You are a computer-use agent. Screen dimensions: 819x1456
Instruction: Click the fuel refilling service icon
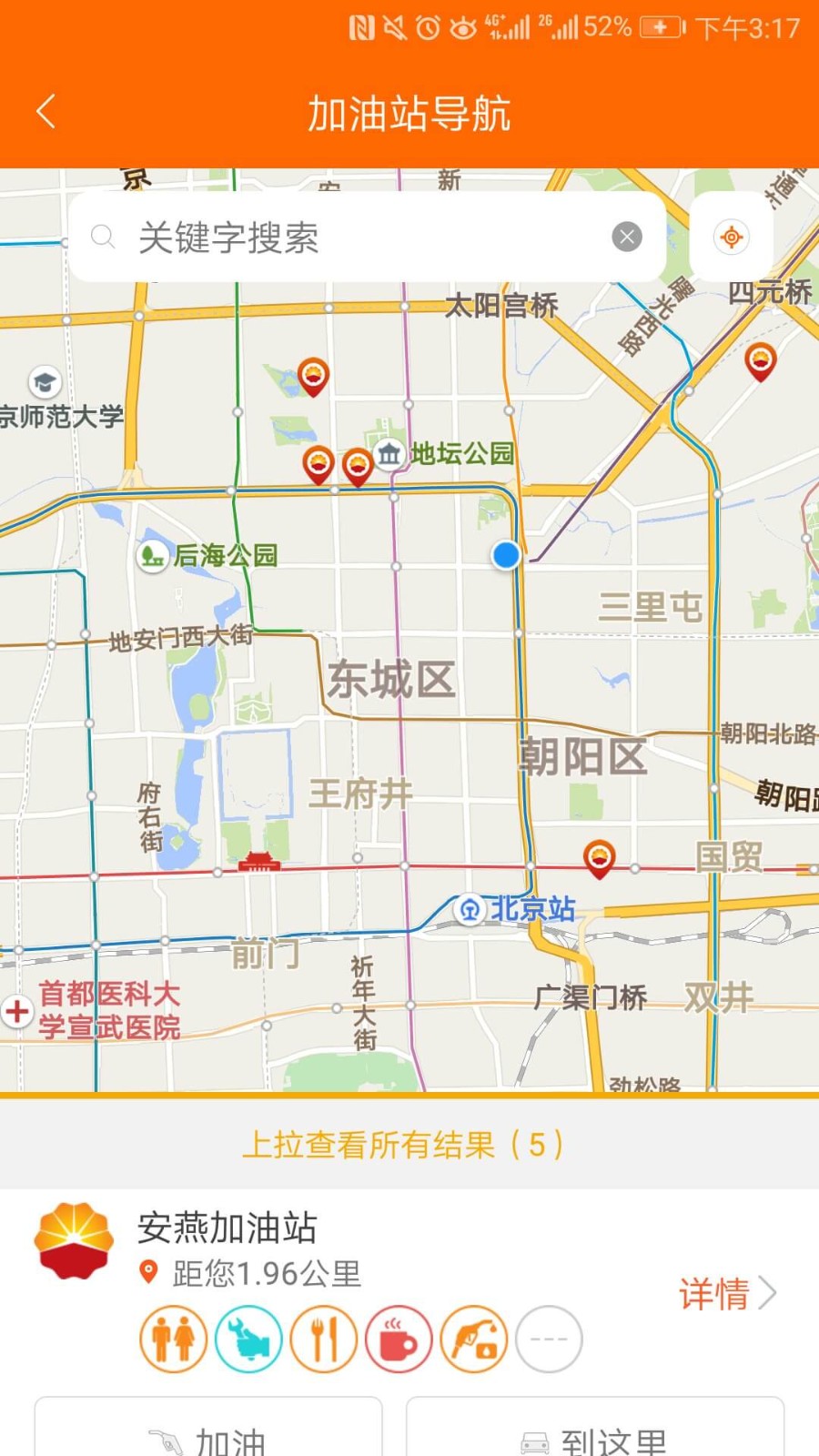(473, 1338)
